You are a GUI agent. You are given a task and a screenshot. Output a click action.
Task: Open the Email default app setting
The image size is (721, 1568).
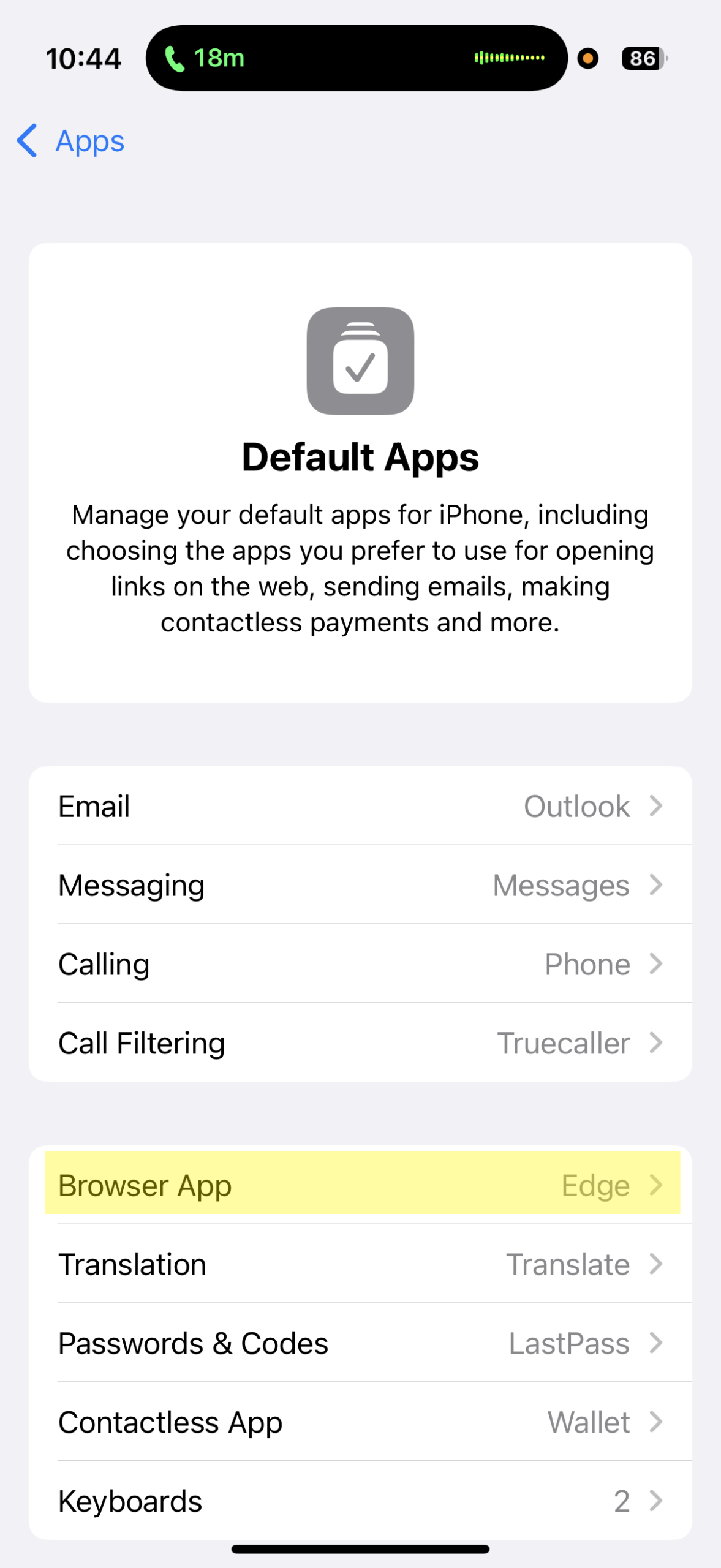tap(360, 806)
